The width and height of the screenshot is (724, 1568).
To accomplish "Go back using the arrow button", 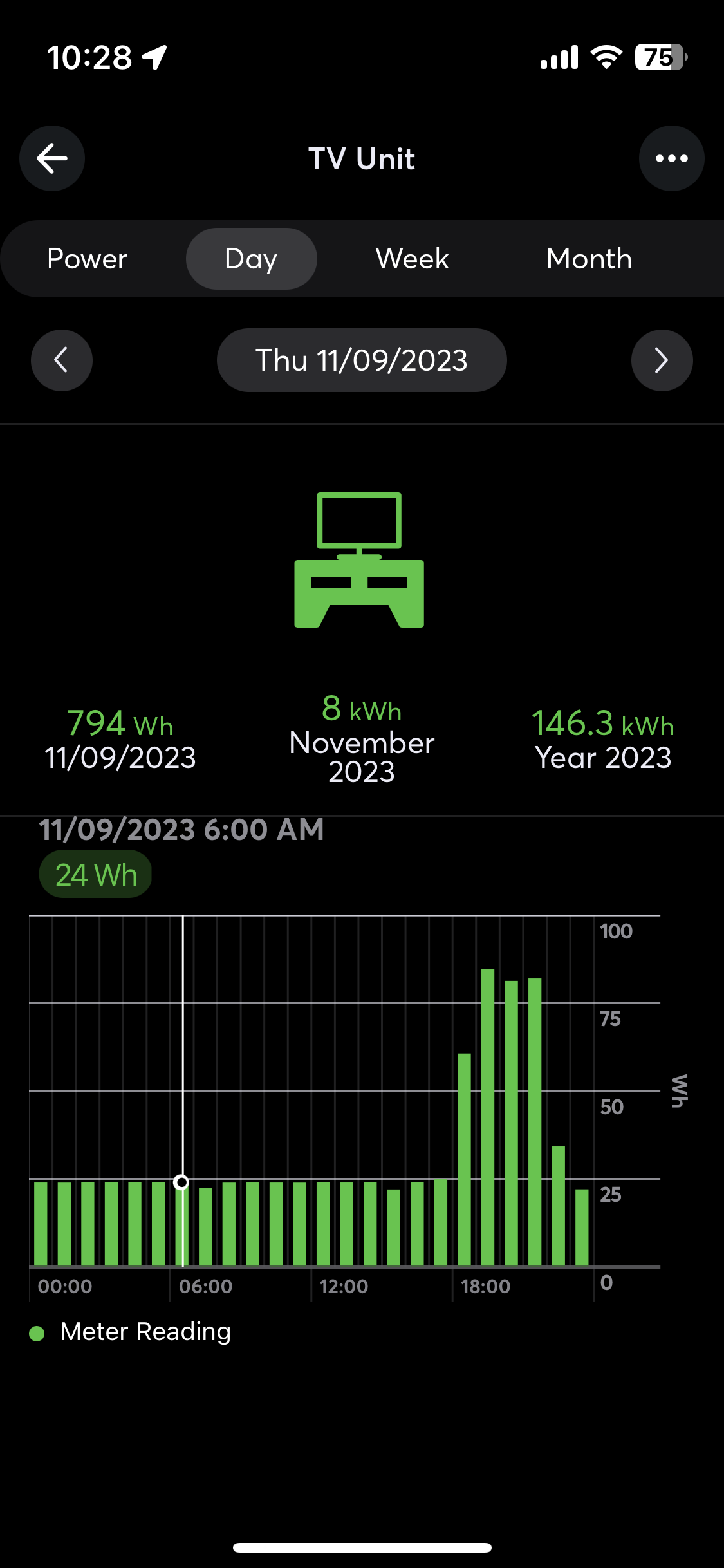I will (x=52, y=158).
